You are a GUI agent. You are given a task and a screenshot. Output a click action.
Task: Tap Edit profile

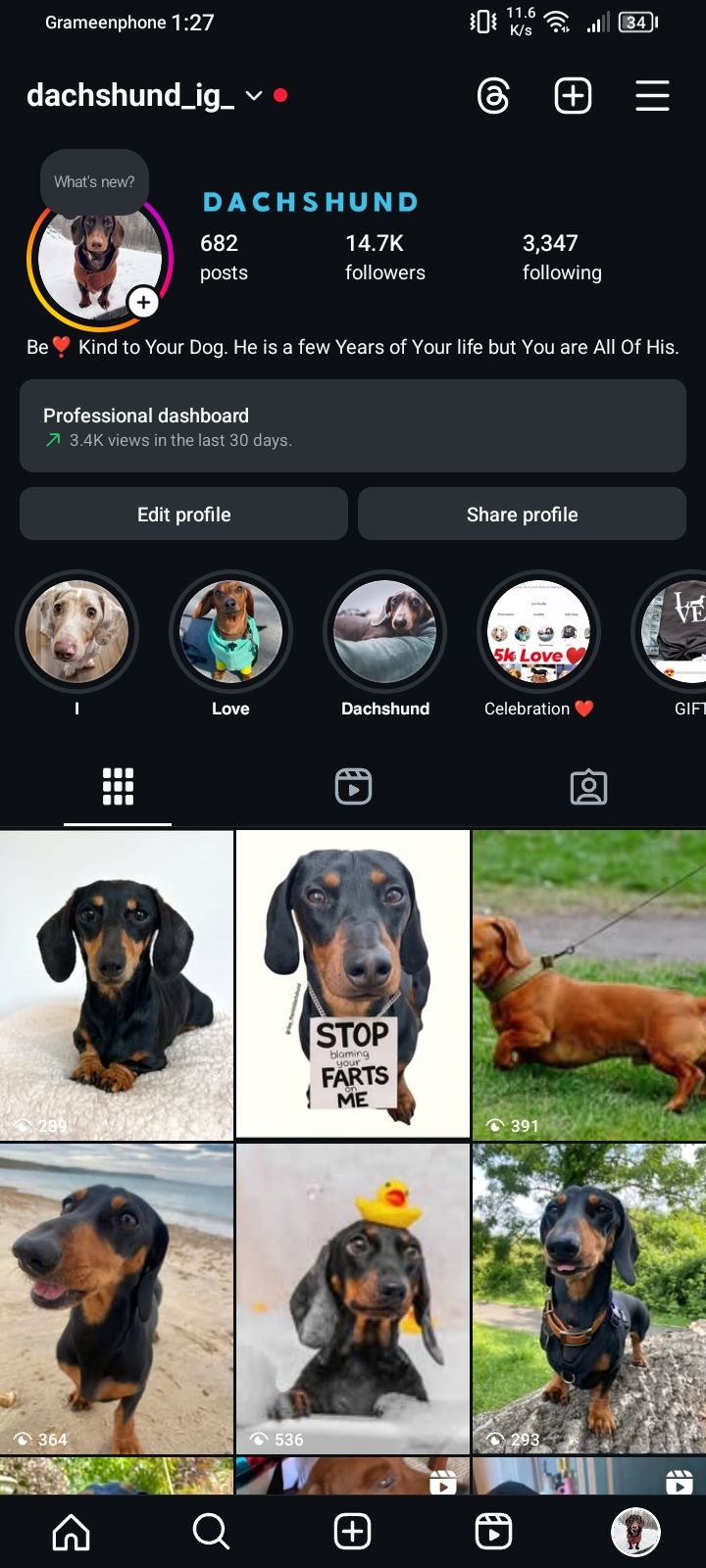tap(183, 514)
